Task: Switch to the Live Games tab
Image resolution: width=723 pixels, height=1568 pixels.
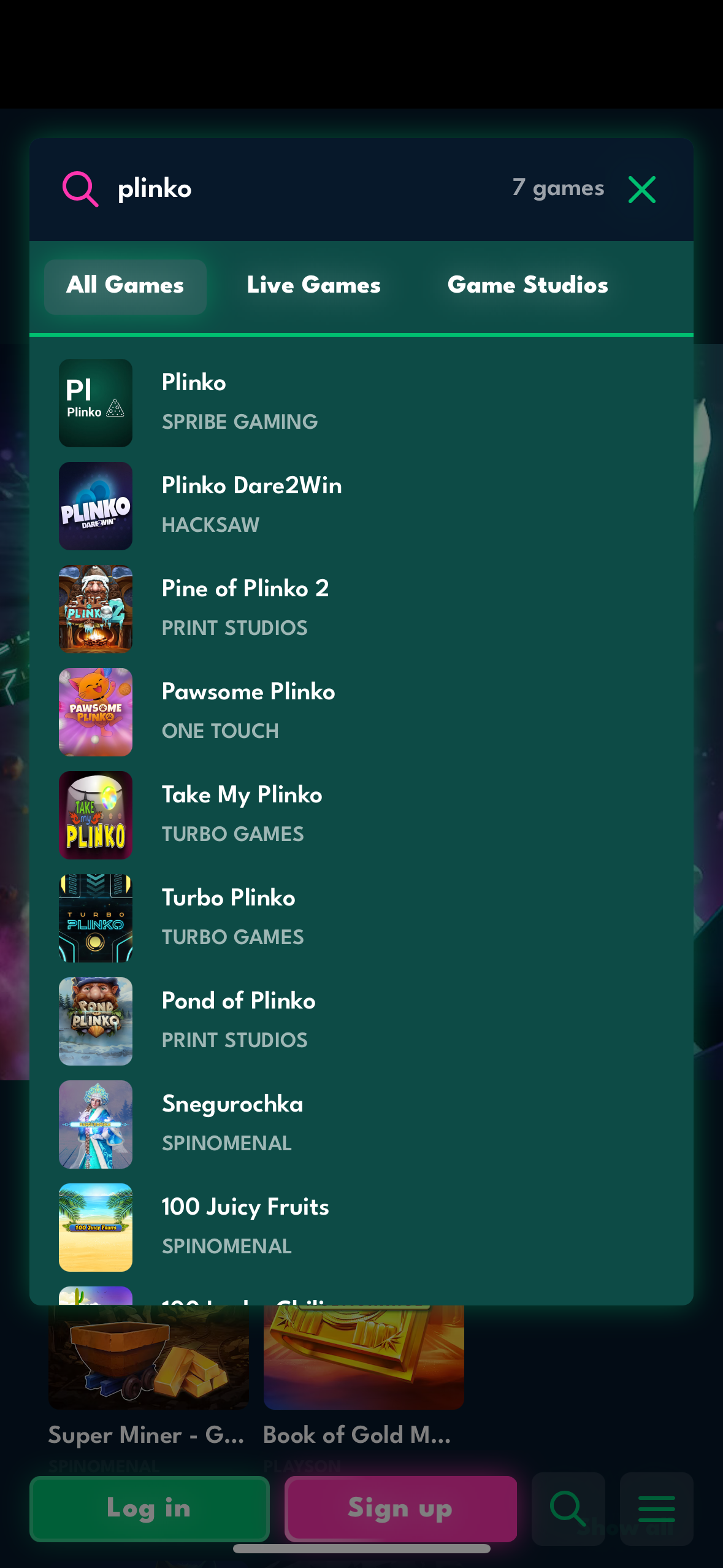Action: [x=313, y=286]
